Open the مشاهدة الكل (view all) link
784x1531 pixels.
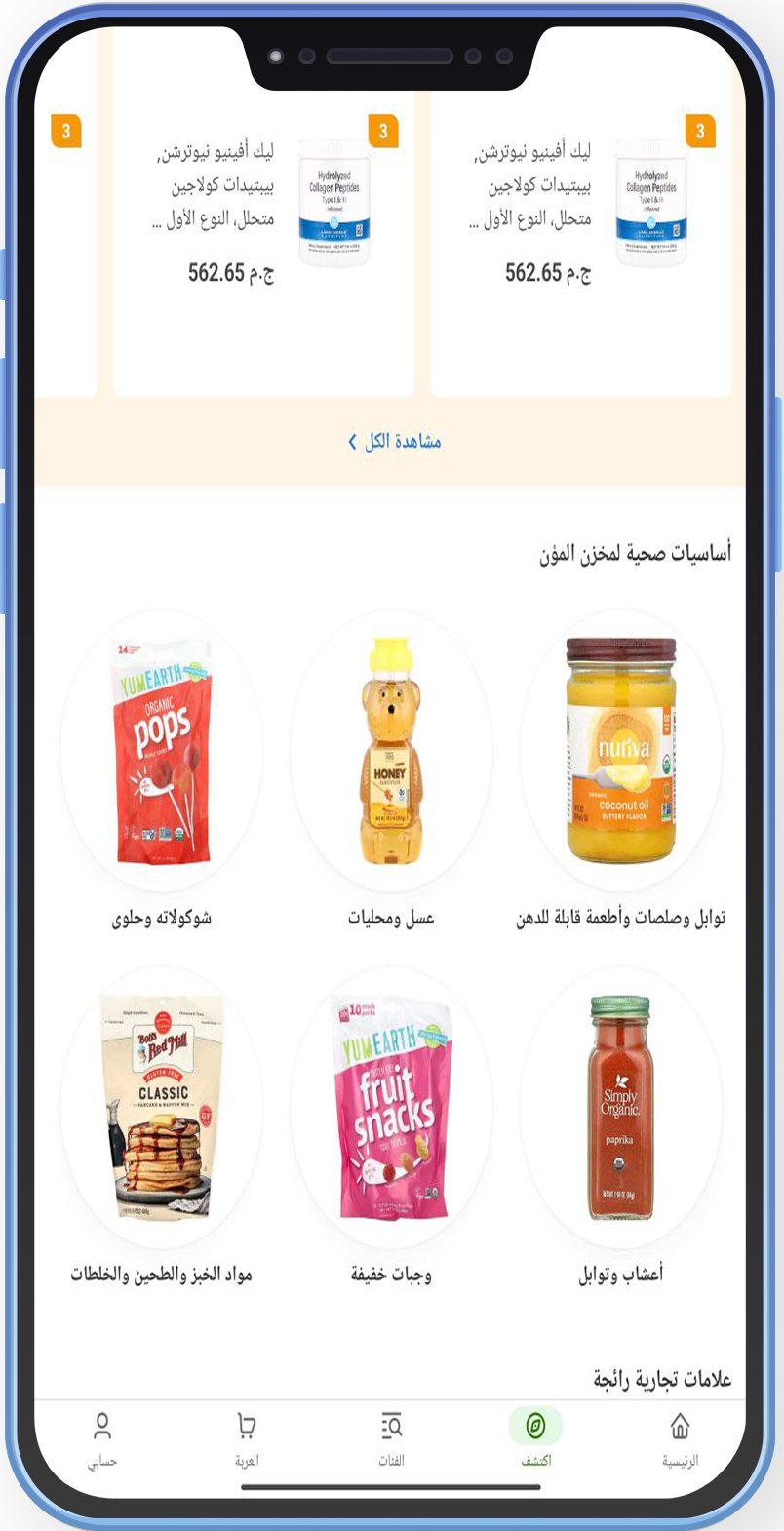[x=394, y=442]
